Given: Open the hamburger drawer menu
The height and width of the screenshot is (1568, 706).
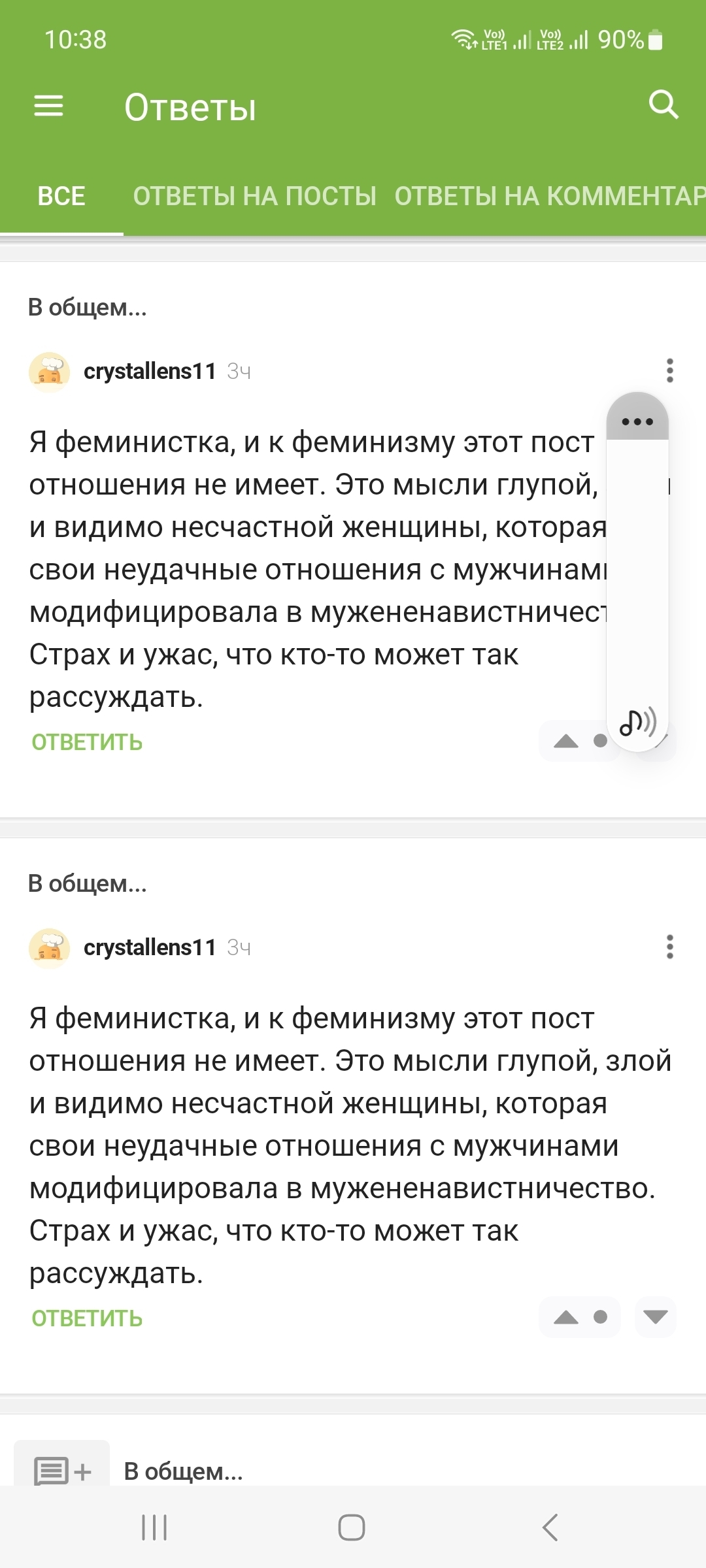Looking at the screenshot, I should [x=49, y=106].
